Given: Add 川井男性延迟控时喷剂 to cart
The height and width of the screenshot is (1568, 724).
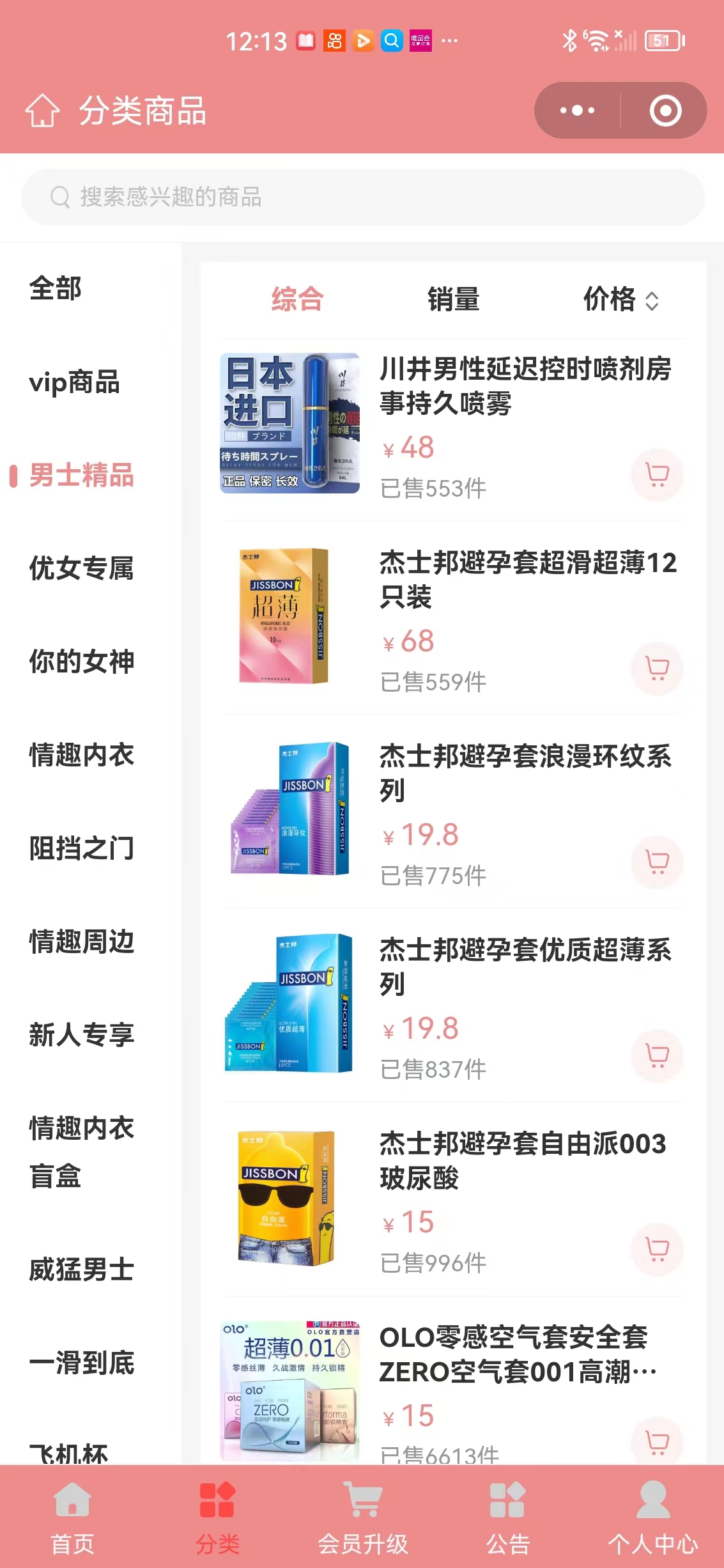Looking at the screenshot, I should pos(657,474).
